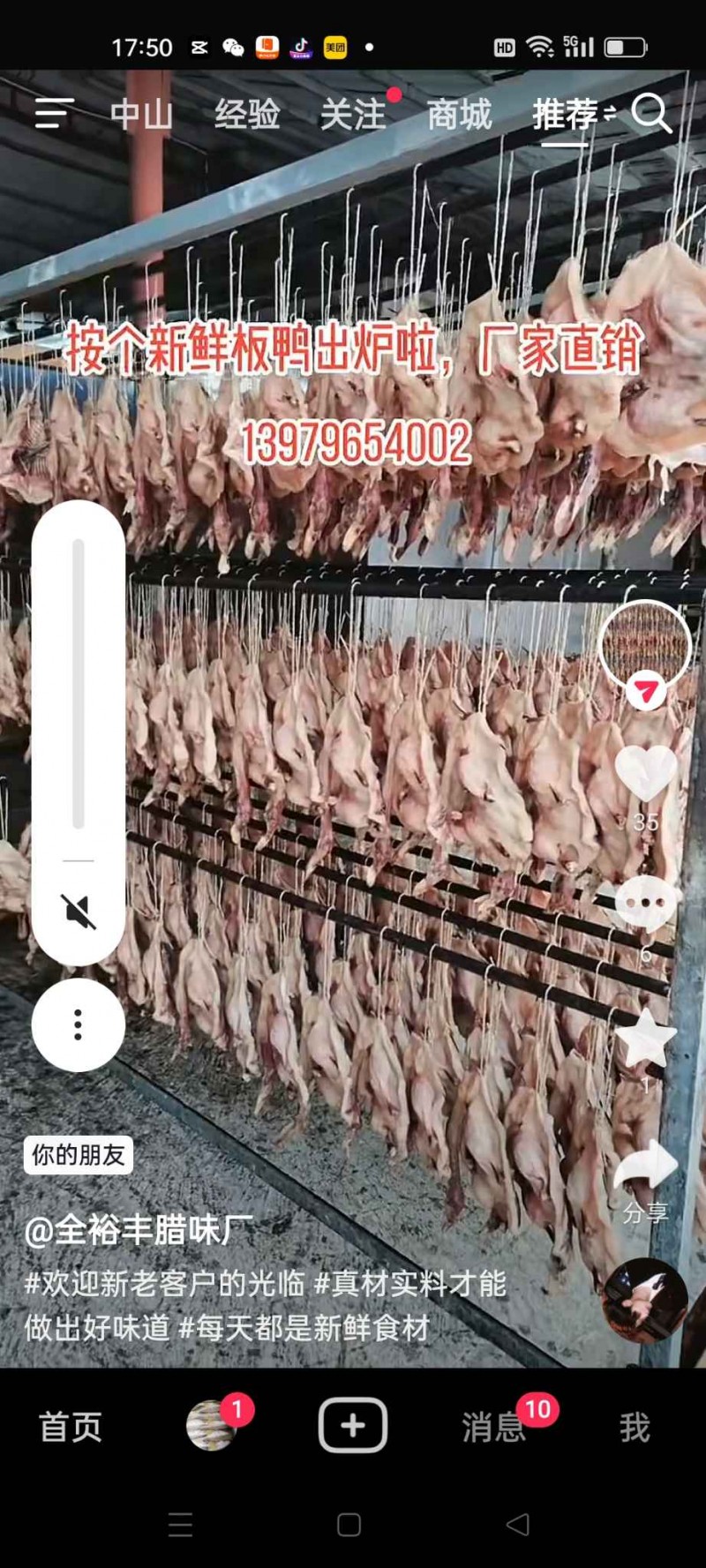The width and height of the screenshot is (706, 1568).
Task: Go to the 首页 home tab
Action: click(71, 1427)
